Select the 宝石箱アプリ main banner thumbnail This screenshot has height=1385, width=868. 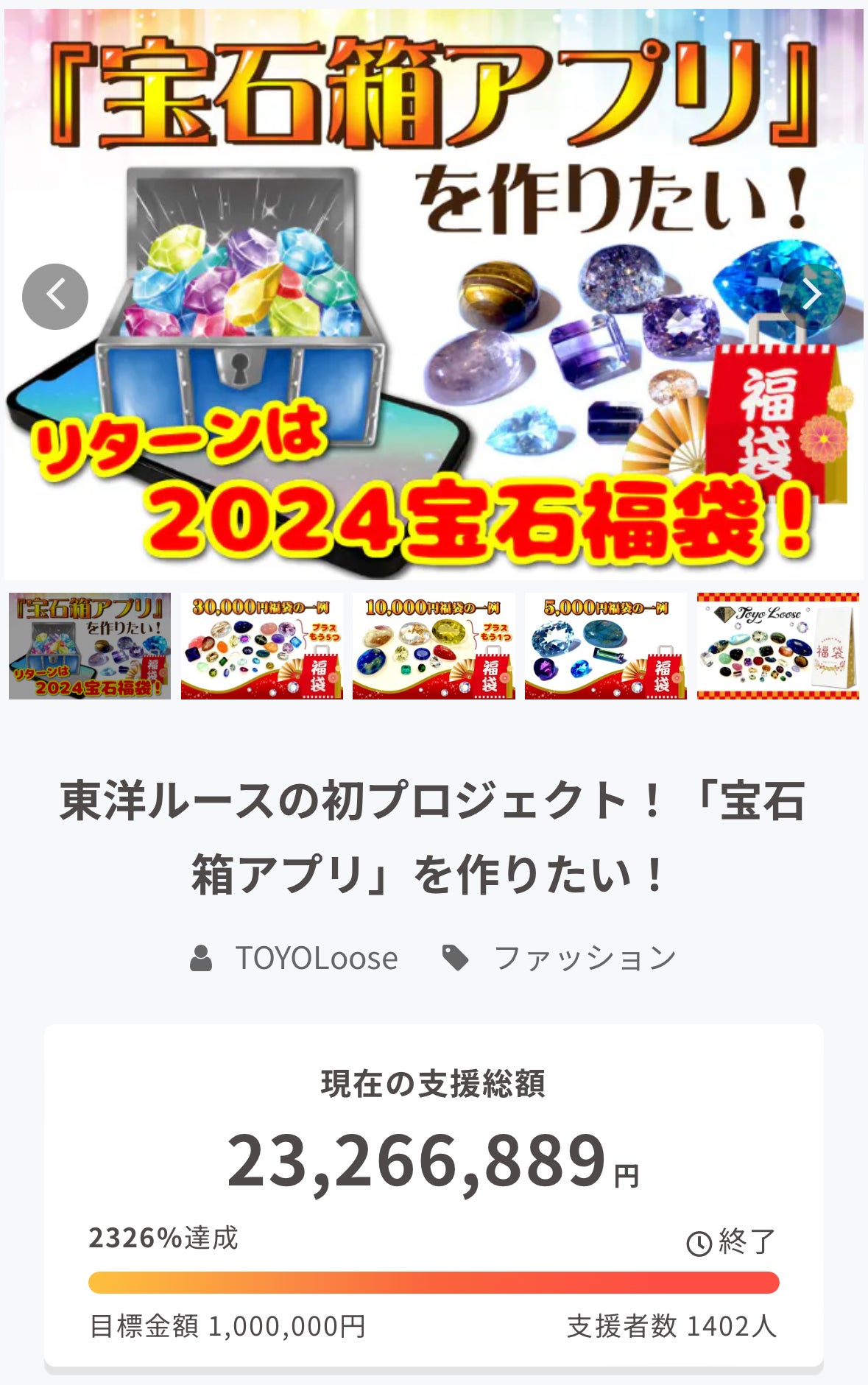click(x=90, y=646)
